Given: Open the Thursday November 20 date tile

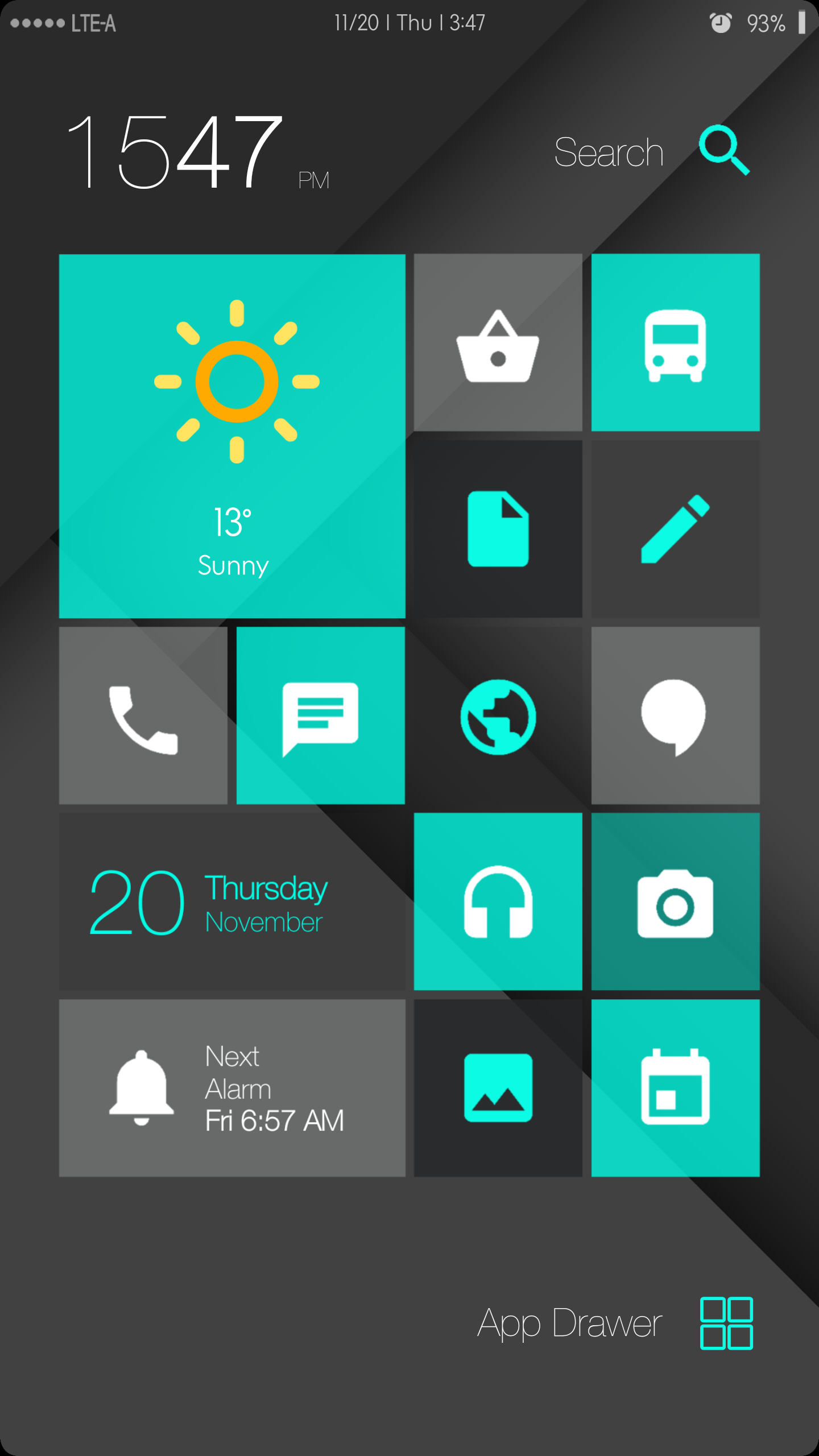Looking at the screenshot, I should pos(232,902).
